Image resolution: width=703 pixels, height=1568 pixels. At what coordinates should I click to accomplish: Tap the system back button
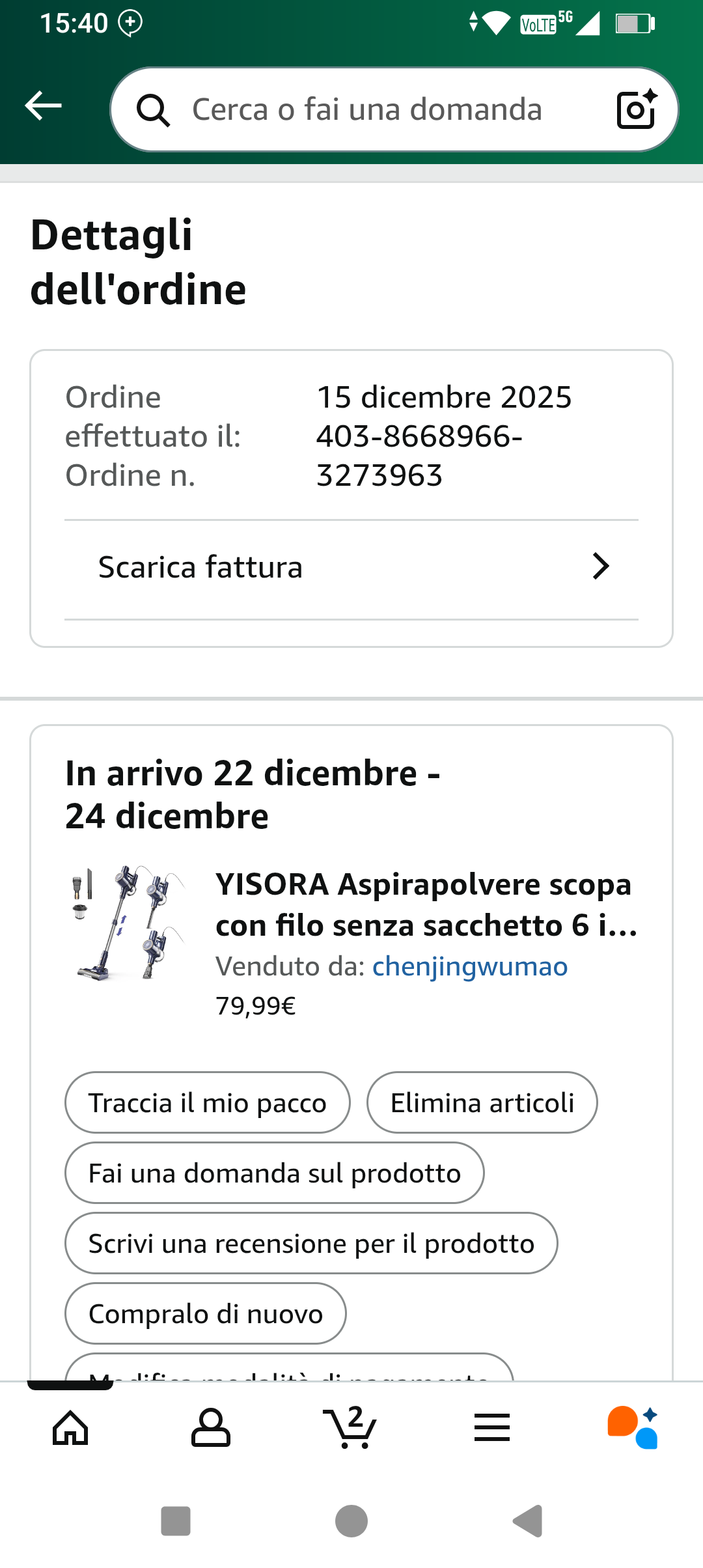pos(527,1522)
